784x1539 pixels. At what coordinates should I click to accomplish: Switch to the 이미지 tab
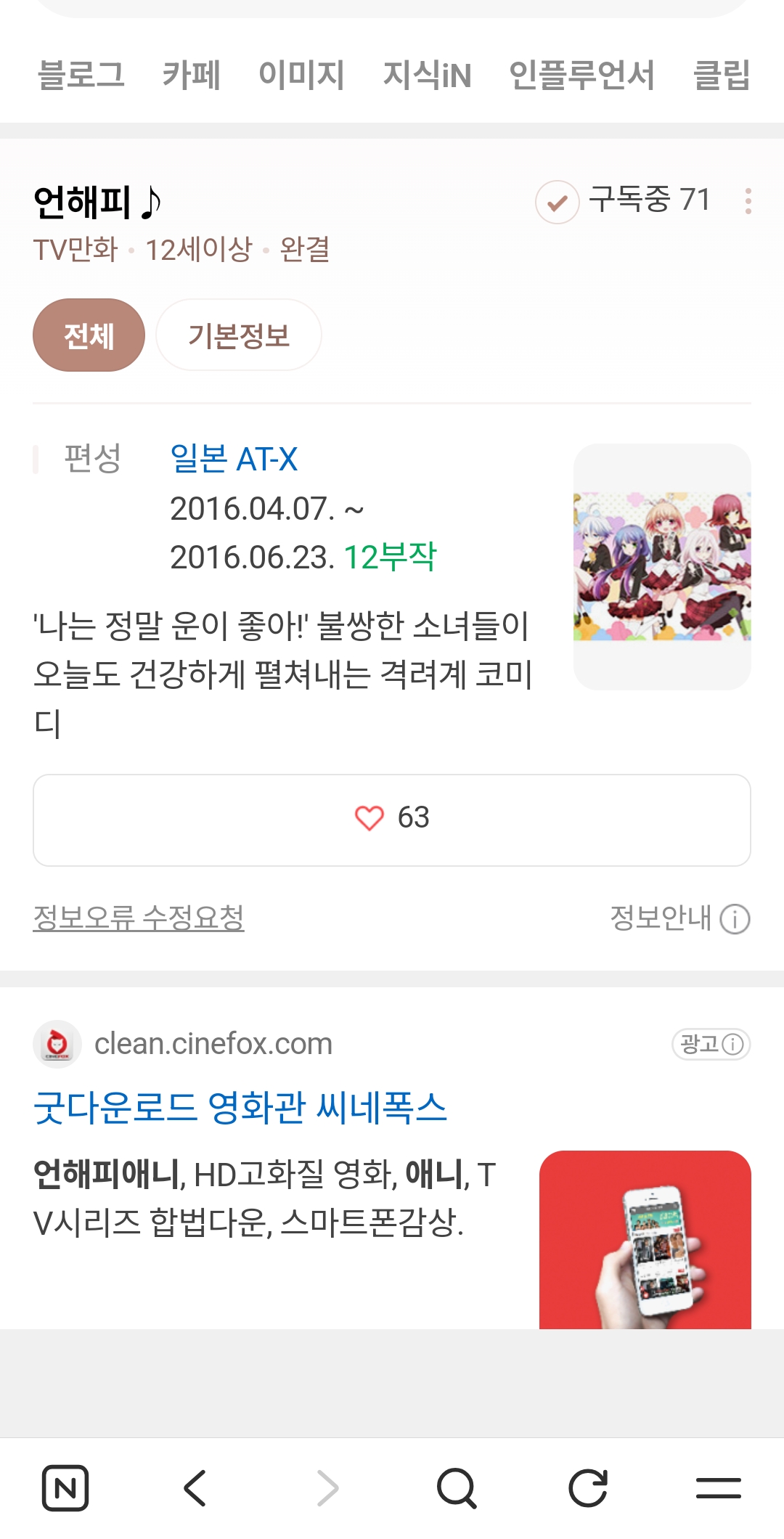301,75
